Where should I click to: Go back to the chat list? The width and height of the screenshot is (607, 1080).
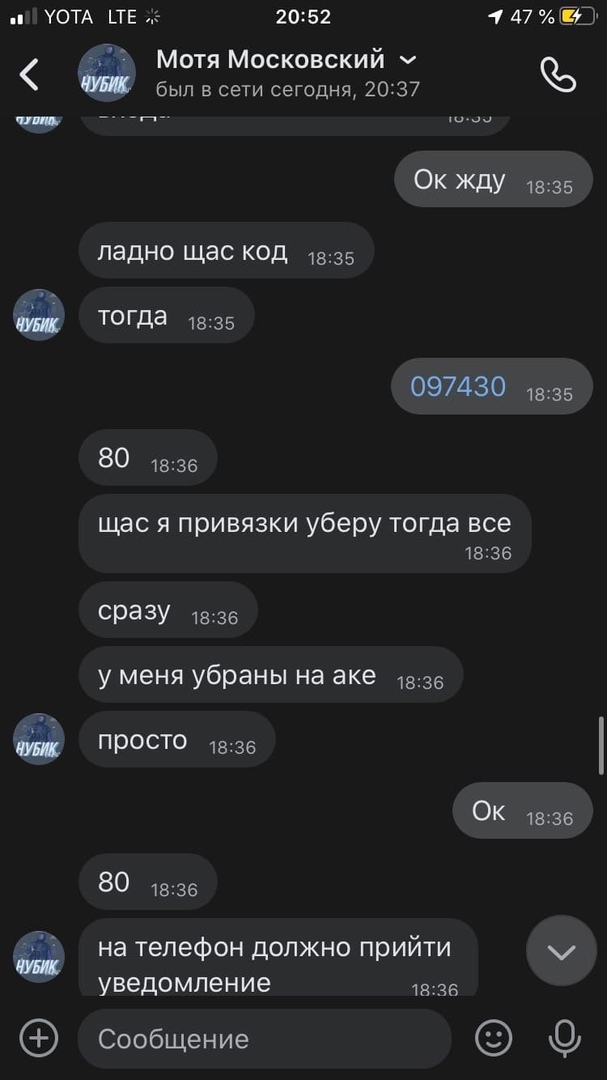(30, 74)
